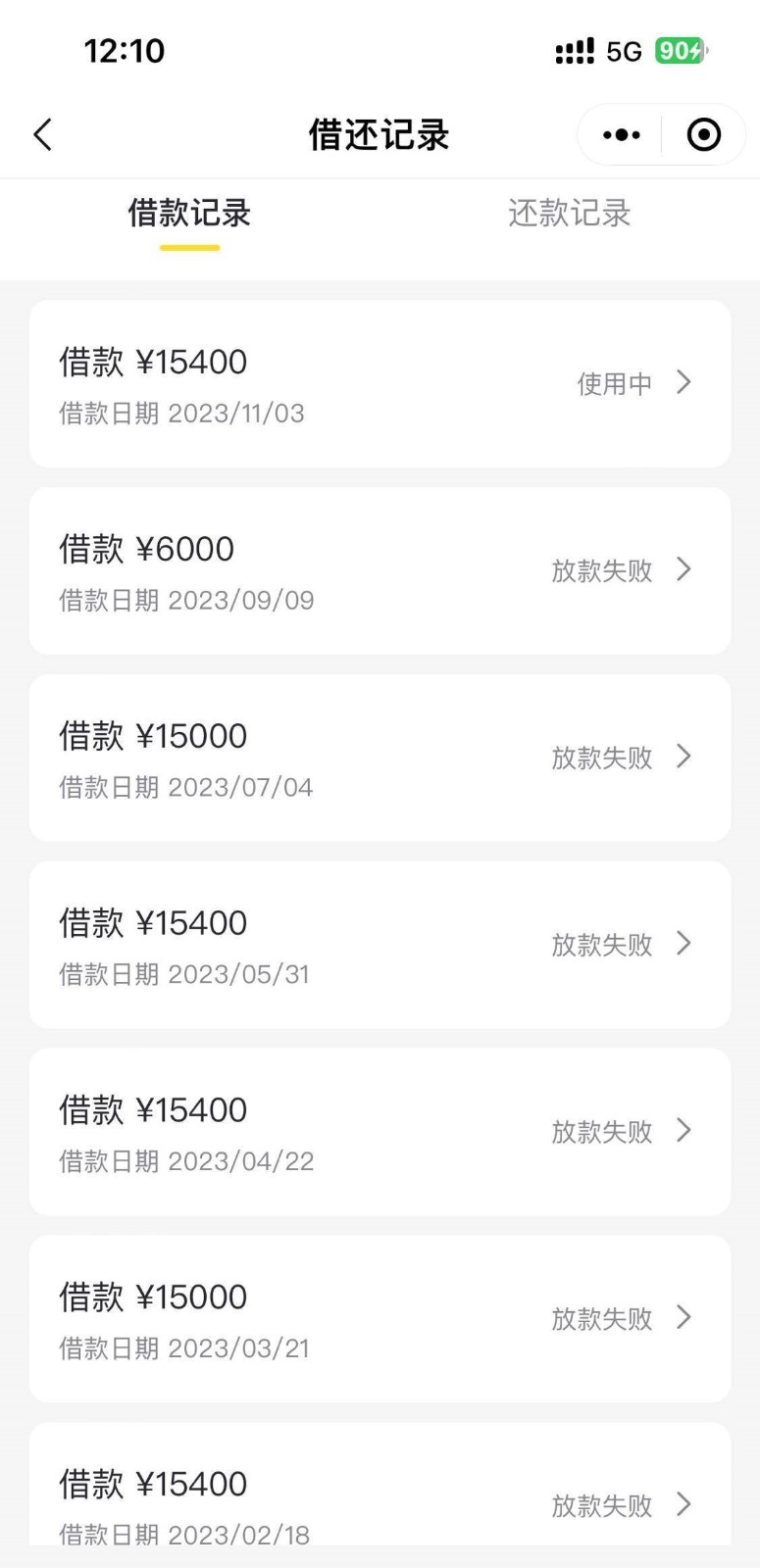Open the mini program three-dot menu

coord(621,135)
